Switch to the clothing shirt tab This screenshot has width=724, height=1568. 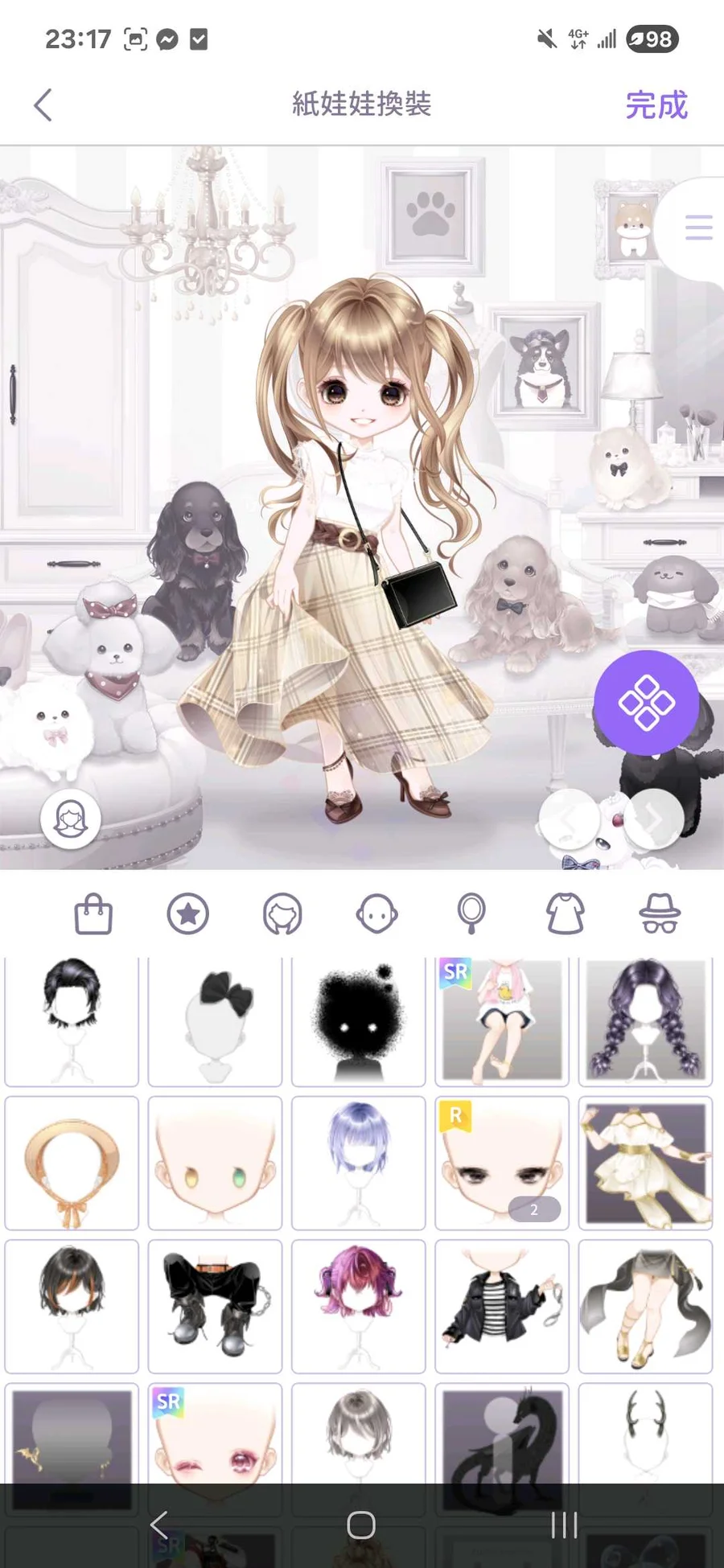pos(566,914)
